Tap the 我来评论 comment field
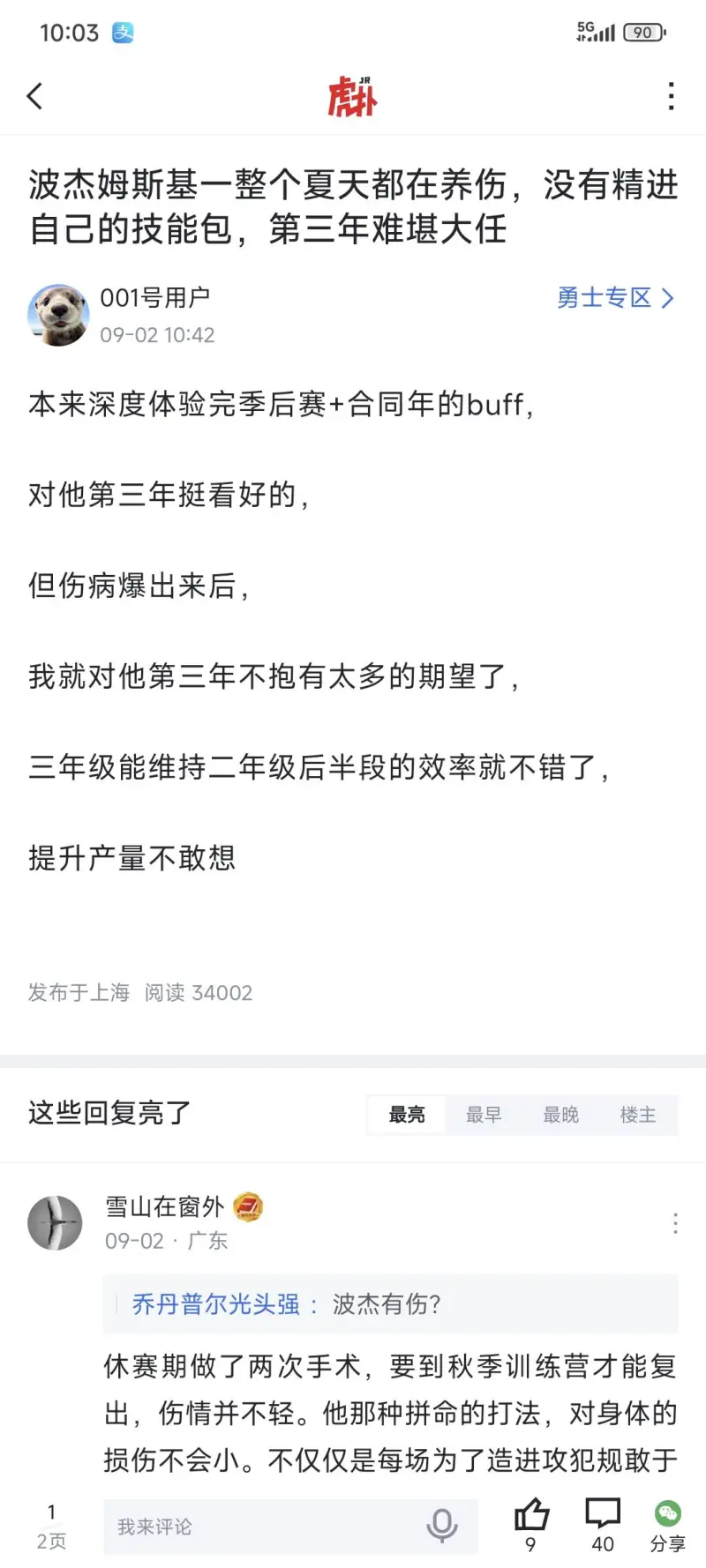 (265, 1527)
